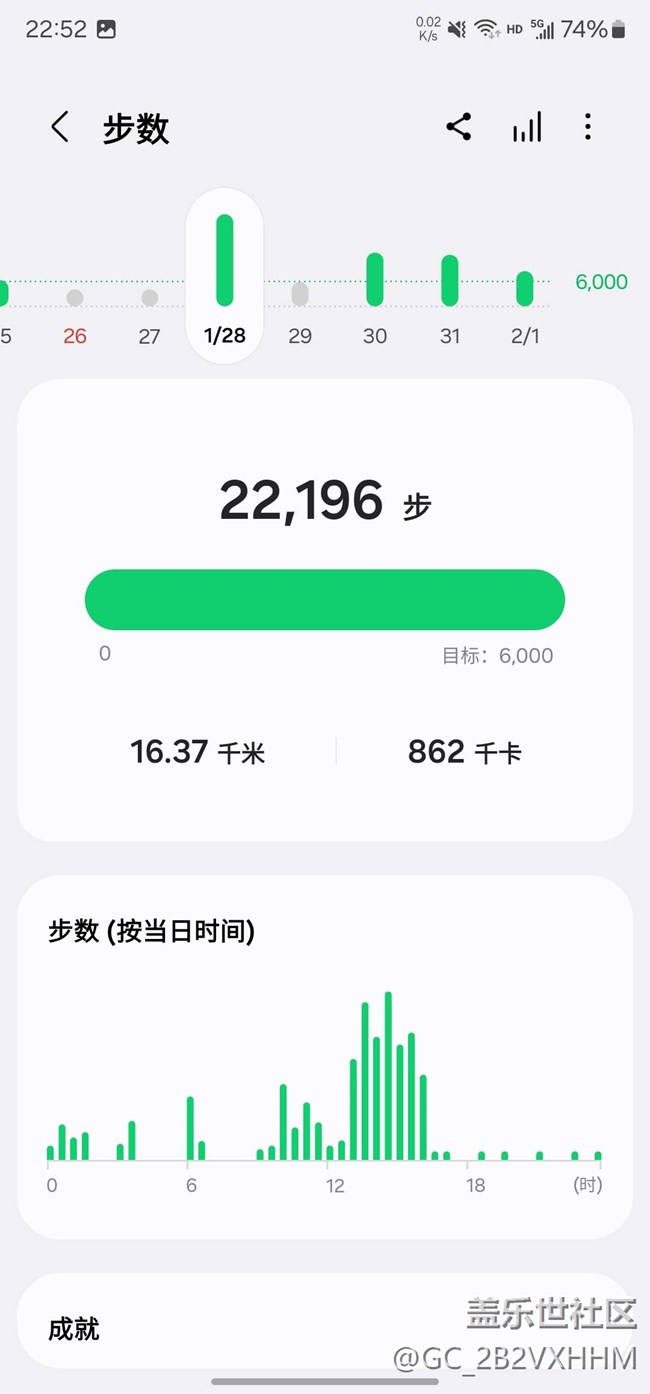Select the day 29 in the date strip
The height and width of the screenshot is (1394, 650).
point(300,315)
